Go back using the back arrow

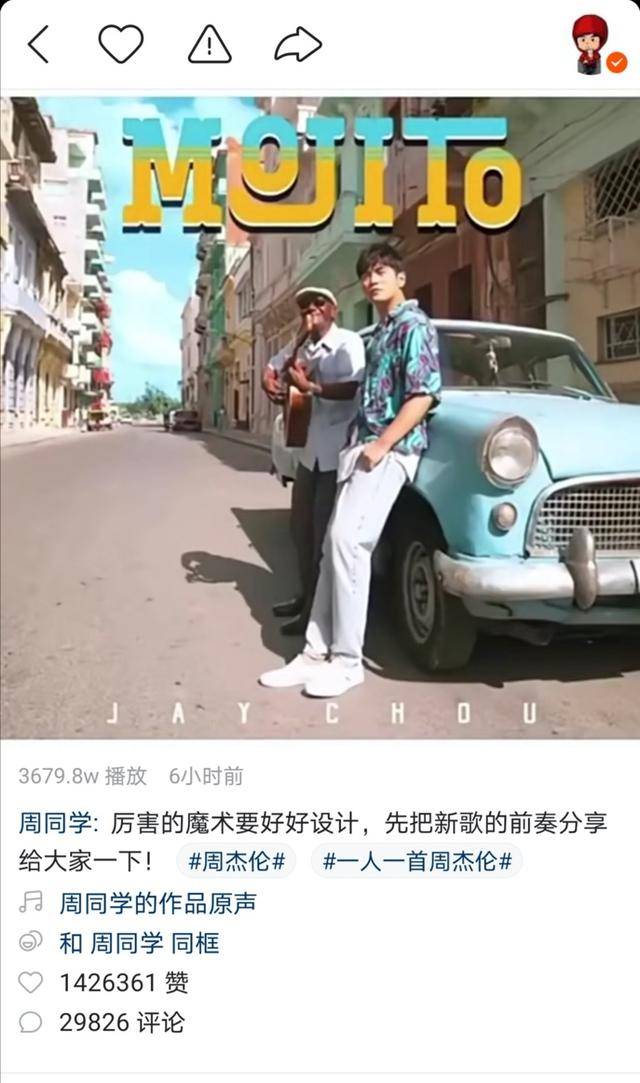38,45
